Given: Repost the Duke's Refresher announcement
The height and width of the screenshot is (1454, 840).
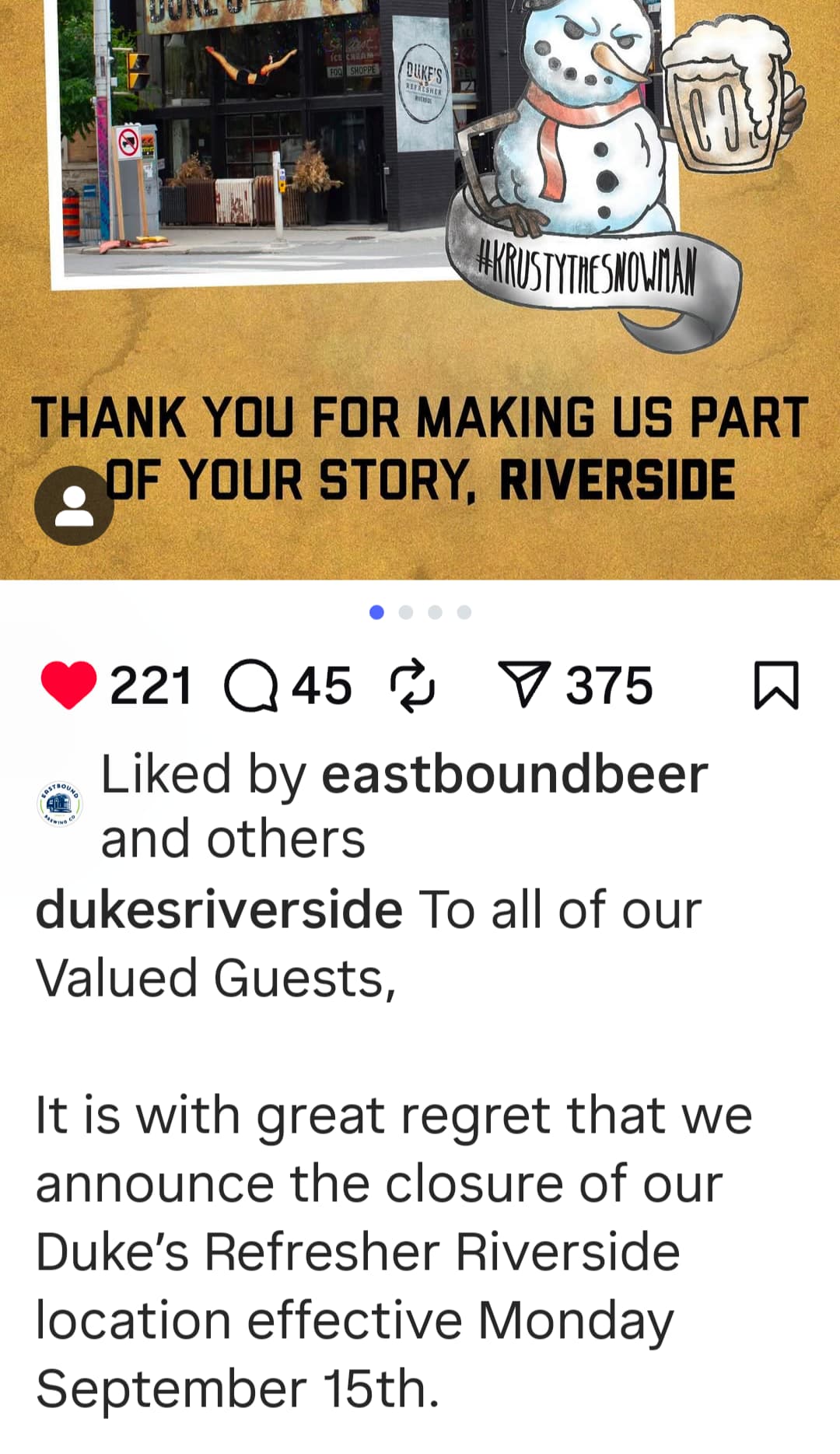Looking at the screenshot, I should tap(412, 685).
